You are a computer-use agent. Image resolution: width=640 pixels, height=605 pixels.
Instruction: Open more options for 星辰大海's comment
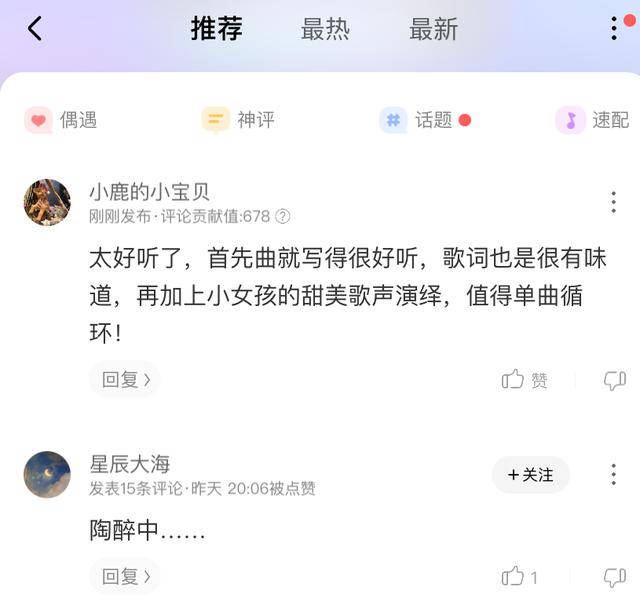(x=613, y=474)
